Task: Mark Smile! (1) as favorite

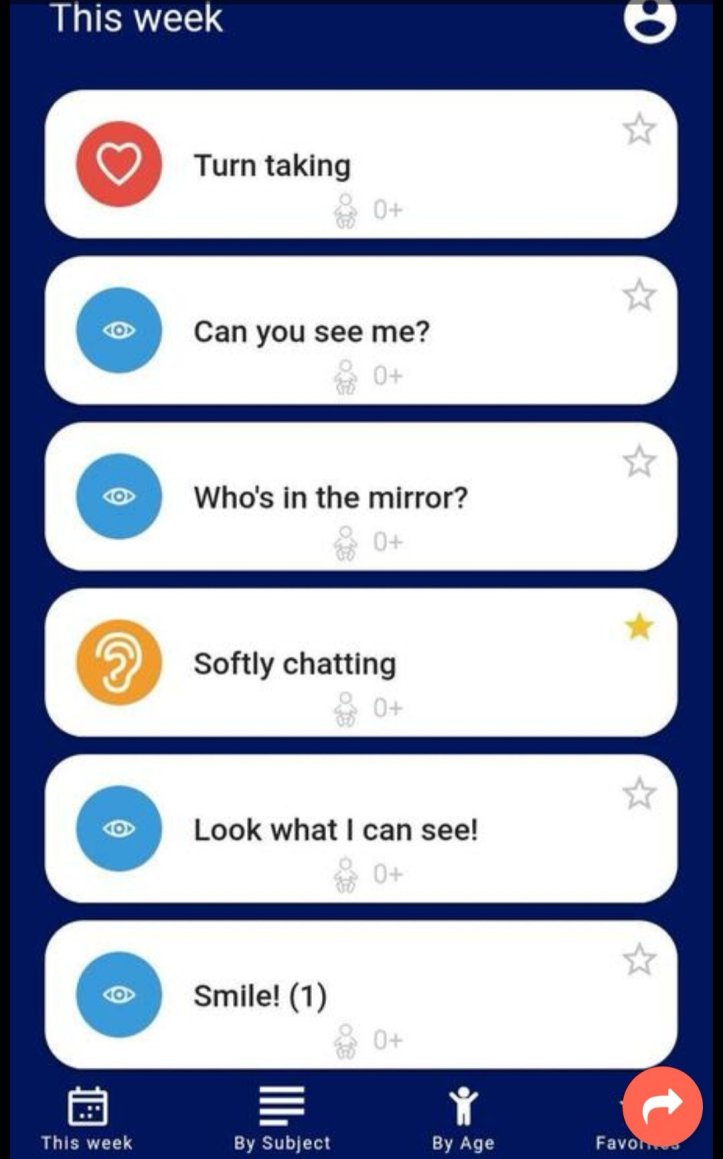Action: click(639, 959)
